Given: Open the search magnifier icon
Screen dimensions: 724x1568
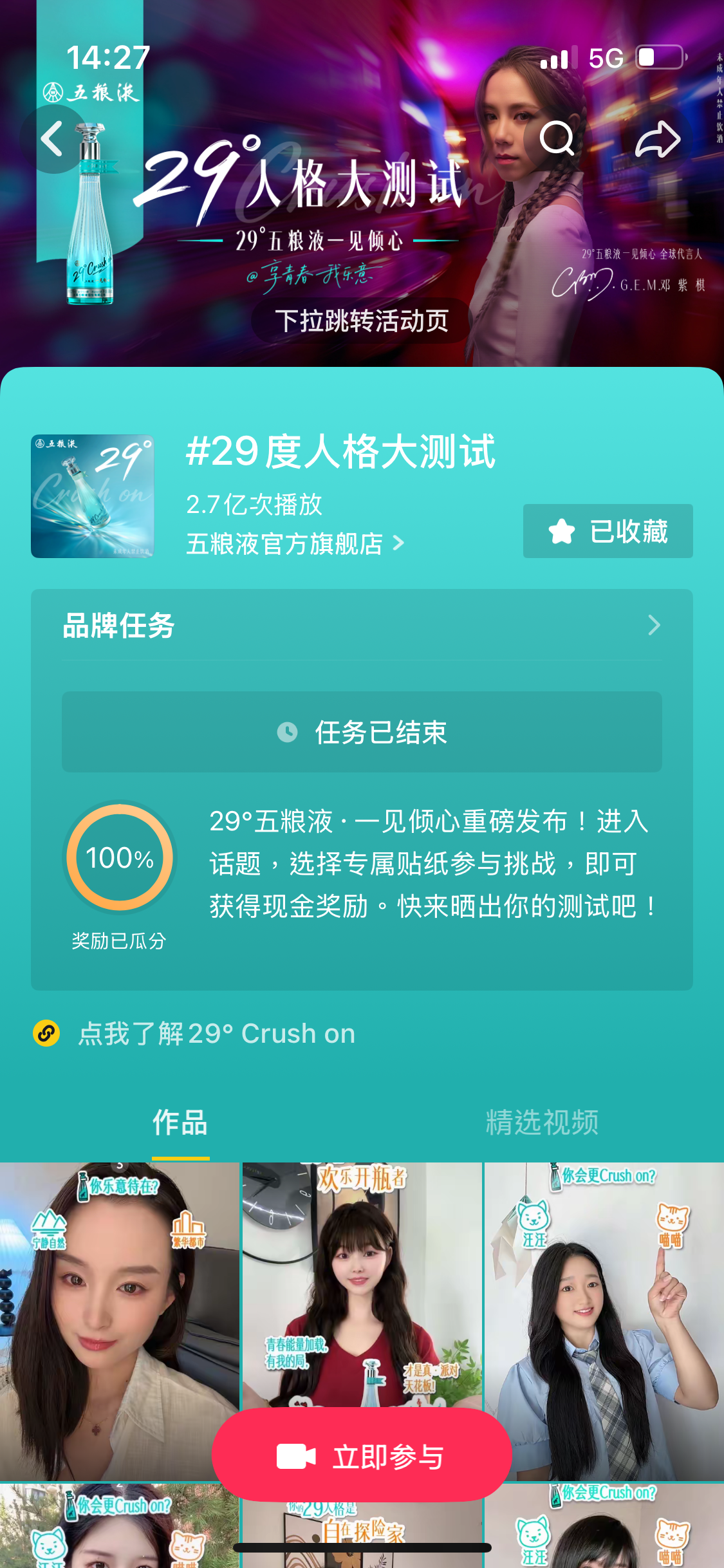Looking at the screenshot, I should coord(557,138).
